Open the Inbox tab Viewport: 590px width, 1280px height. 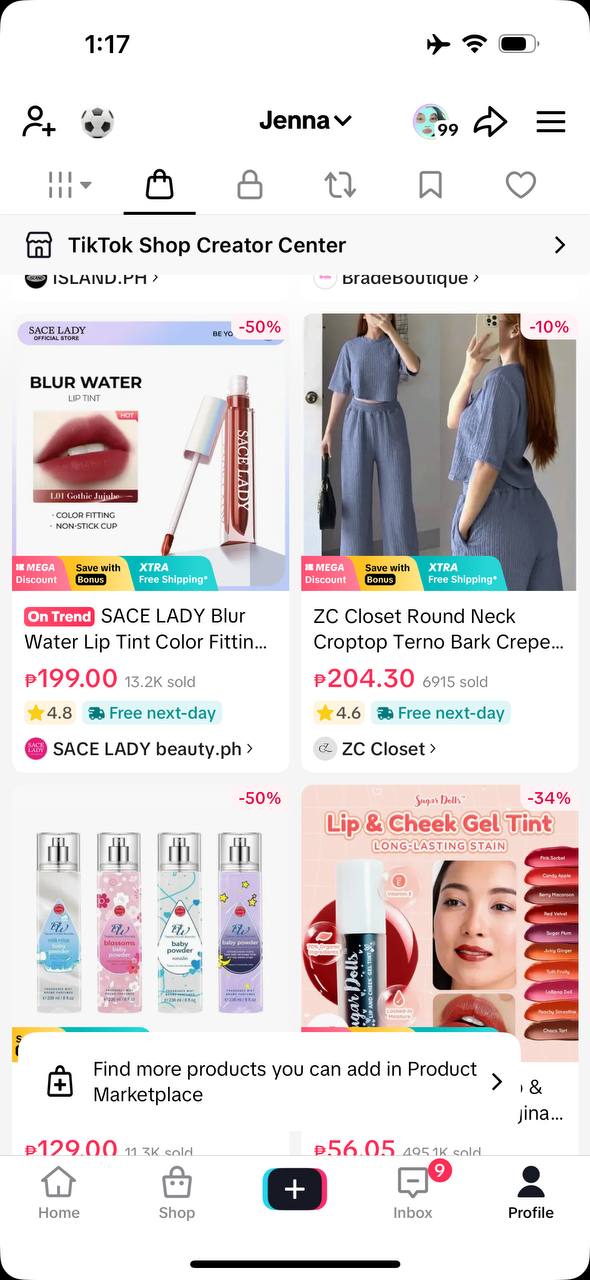(413, 1193)
